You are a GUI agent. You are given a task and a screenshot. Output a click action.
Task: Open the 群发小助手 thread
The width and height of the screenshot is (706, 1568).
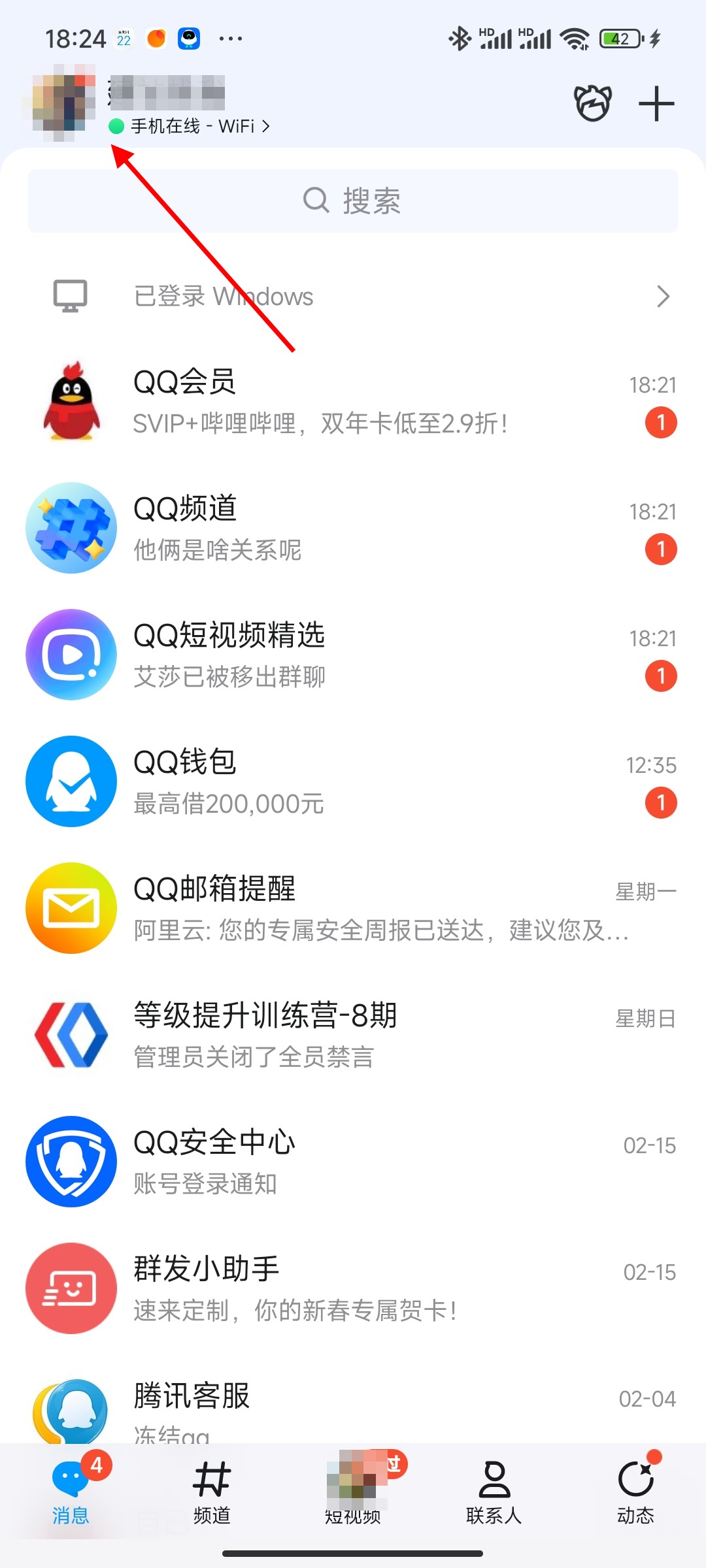353,1288
